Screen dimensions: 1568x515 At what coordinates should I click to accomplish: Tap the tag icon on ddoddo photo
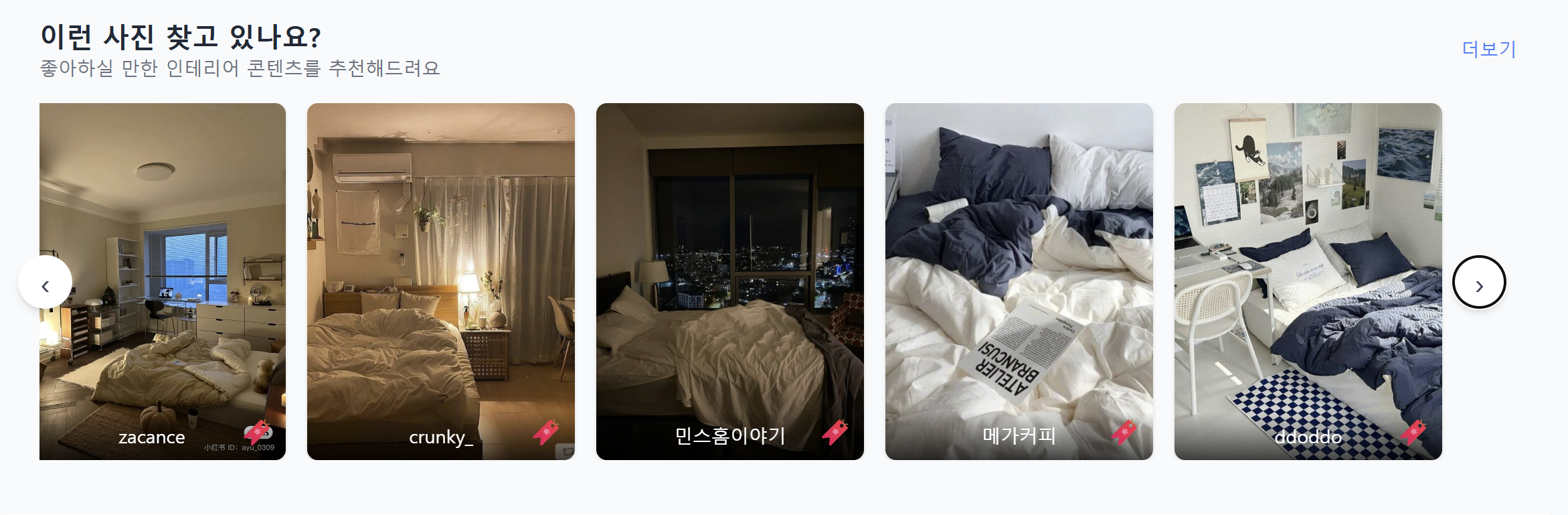[1413, 433]
